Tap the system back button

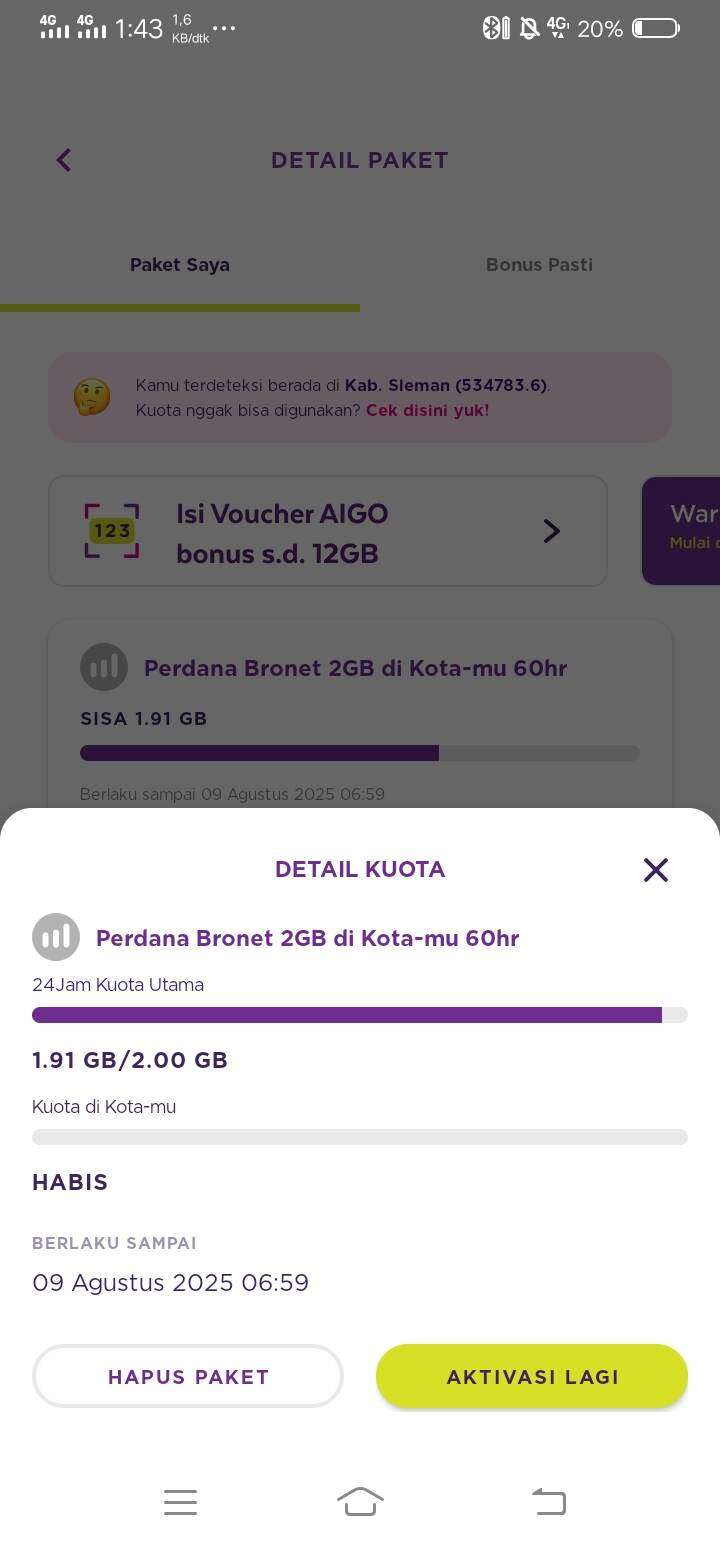[x=548, y=1501]
